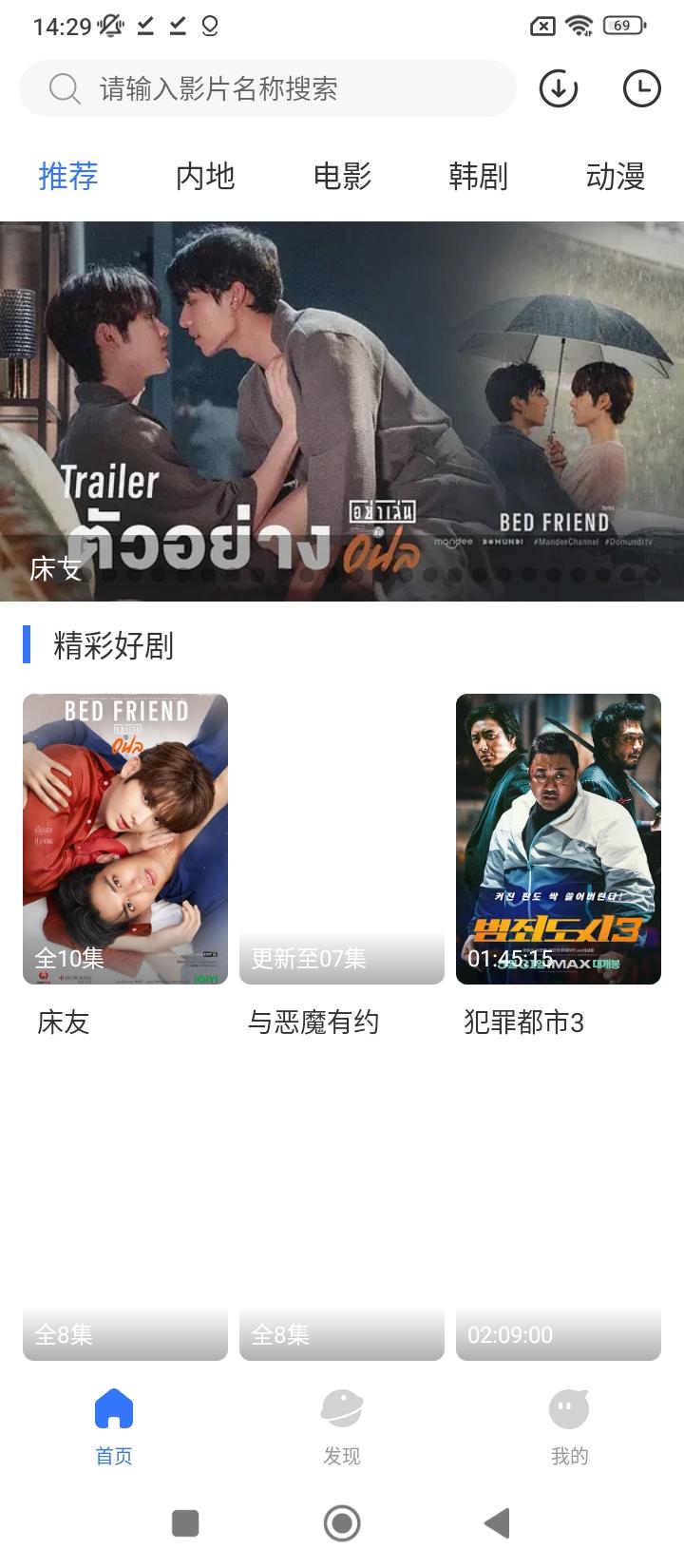
Task: Switch to the 韩剧 Korean drama tab
Action: (x=480, y=177)
